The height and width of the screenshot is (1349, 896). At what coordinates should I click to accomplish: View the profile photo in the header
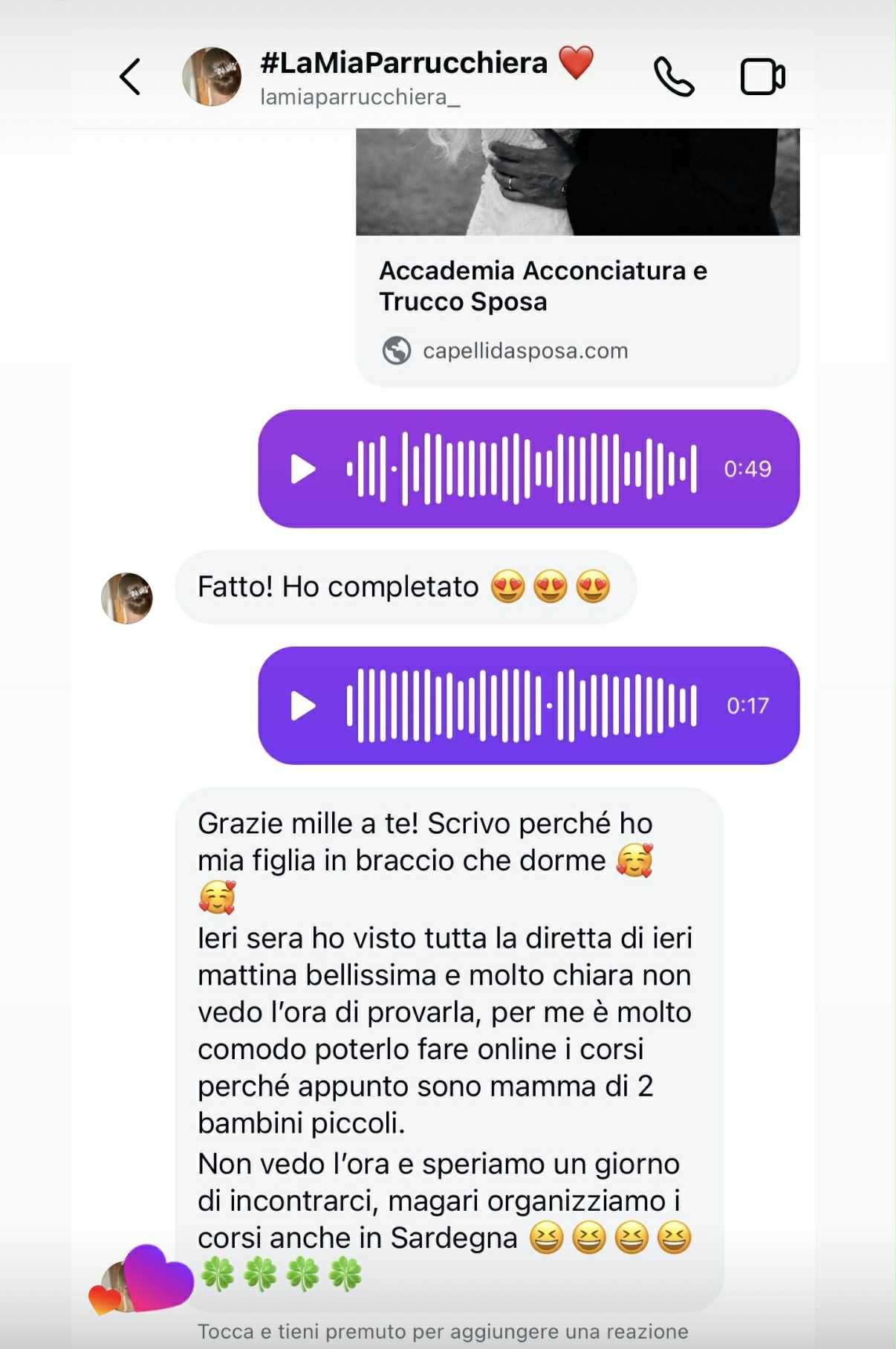(212, 77)
